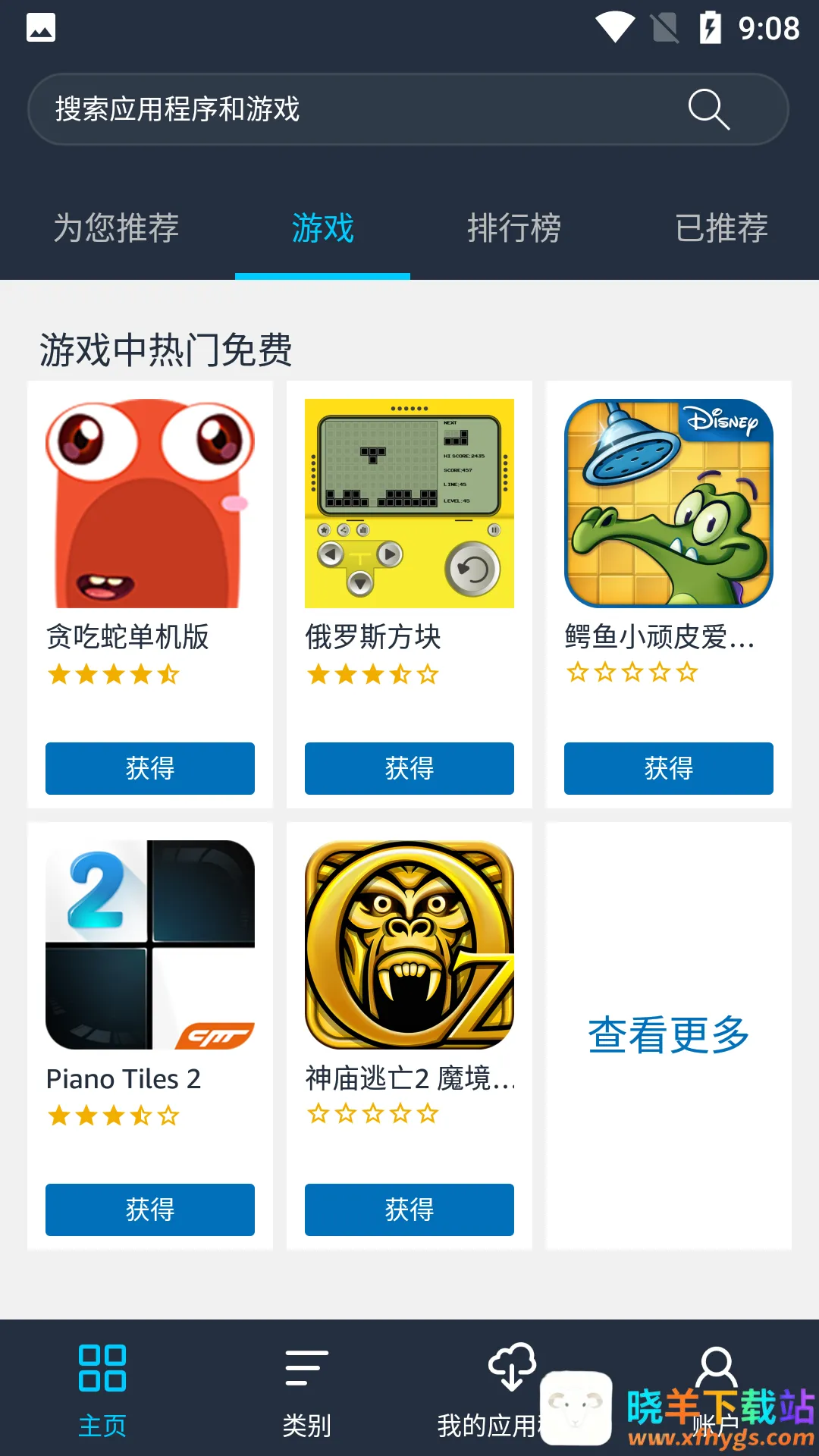The image size is (819, 1456).
Task: Get the 俄罗斯方块 game
Action: click(x=409, y=768)
